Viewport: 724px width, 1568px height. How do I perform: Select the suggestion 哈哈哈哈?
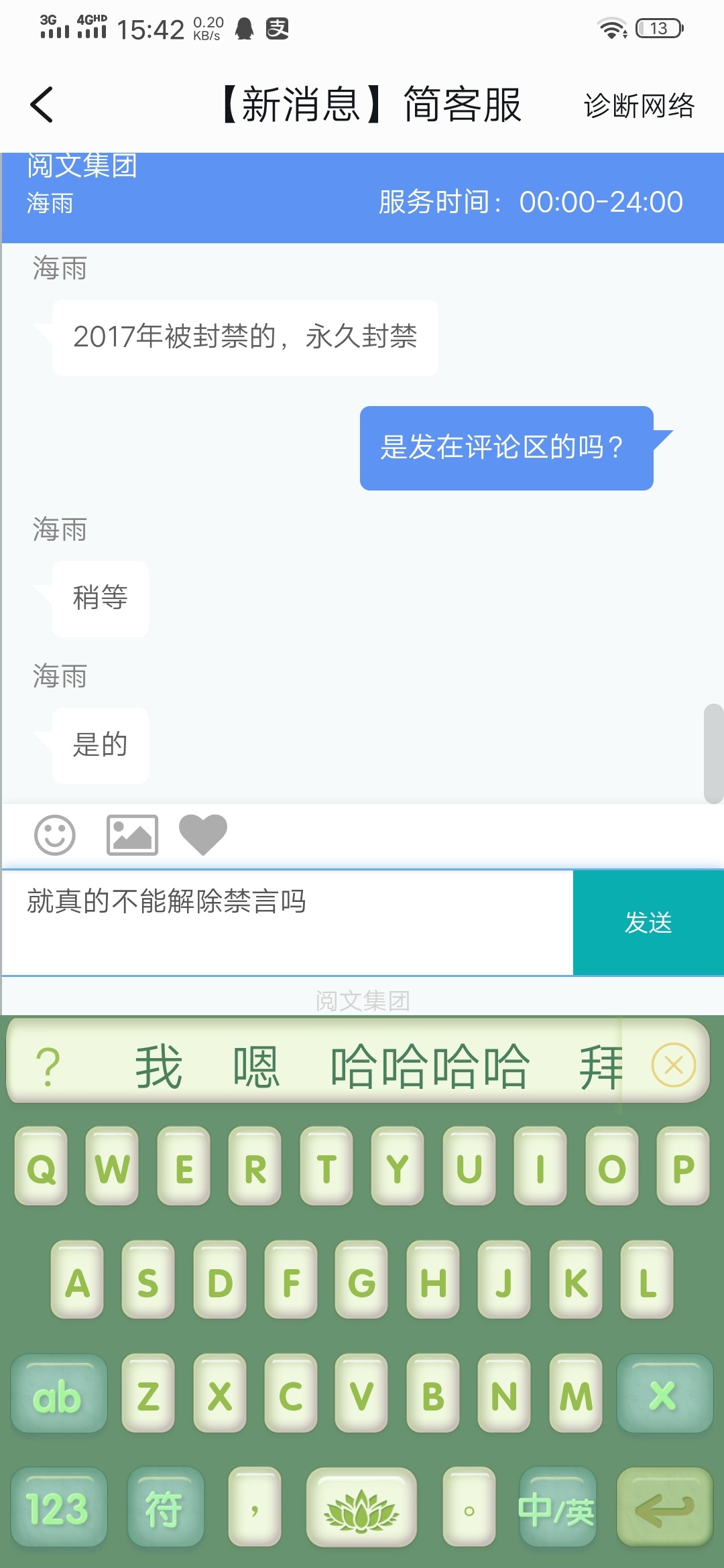[x=430, y=1066]
